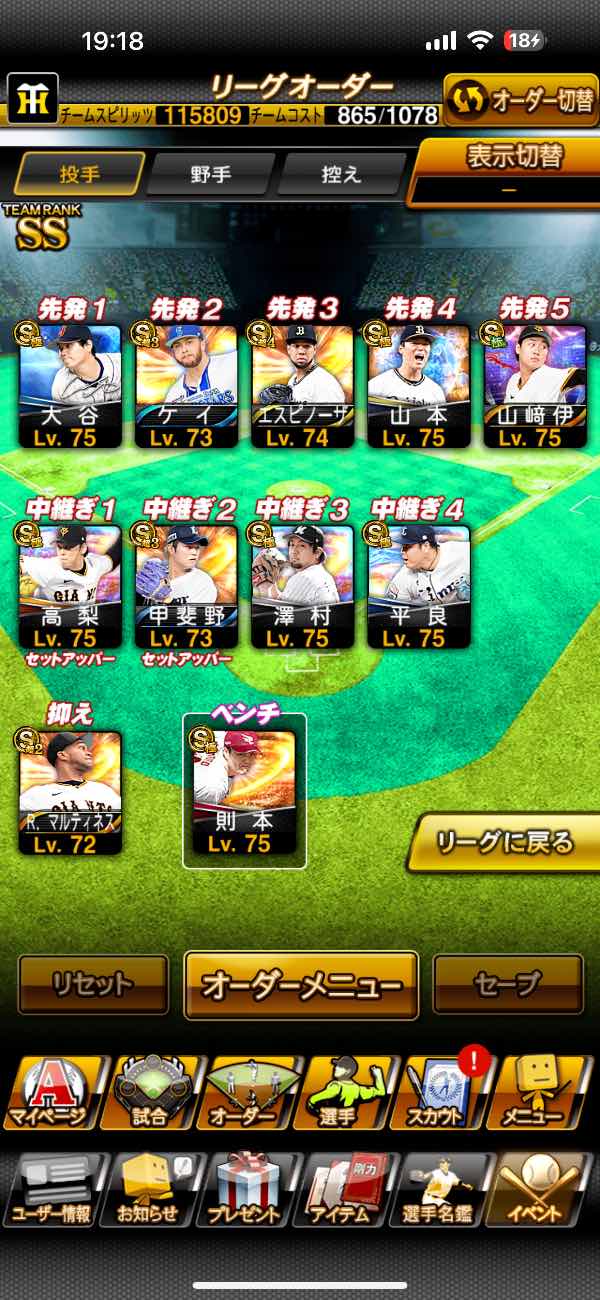
Task: Open the イベント page
Action: (538, 1190)
